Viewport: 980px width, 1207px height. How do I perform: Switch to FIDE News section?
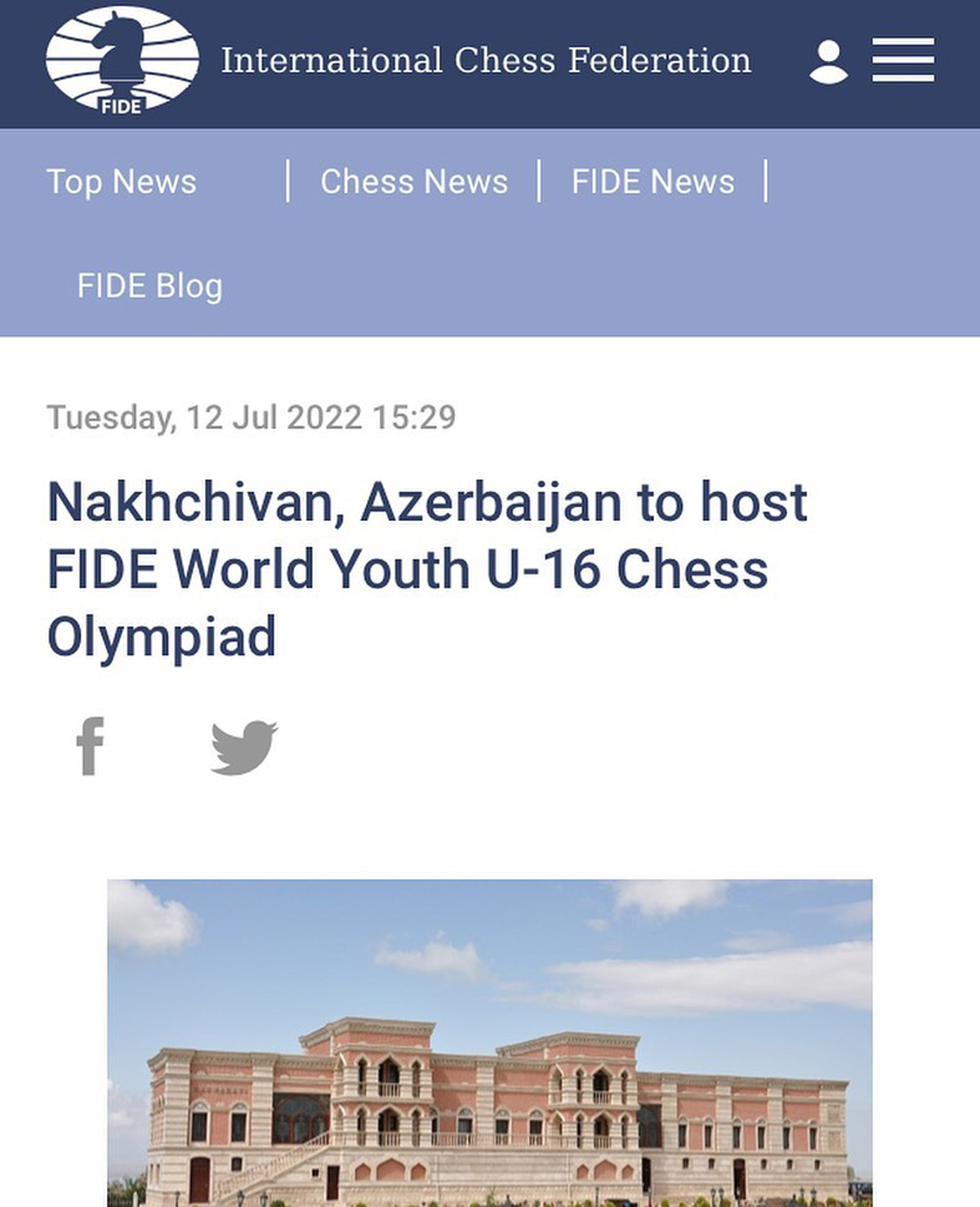653,181
